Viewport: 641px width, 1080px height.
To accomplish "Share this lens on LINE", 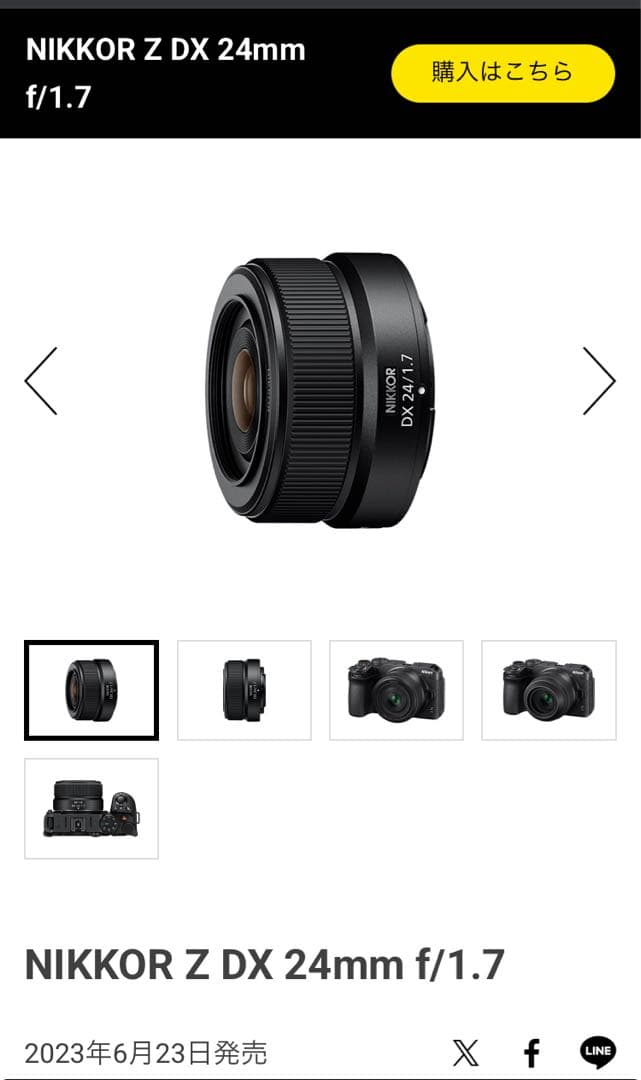I will pos(598,1051).
